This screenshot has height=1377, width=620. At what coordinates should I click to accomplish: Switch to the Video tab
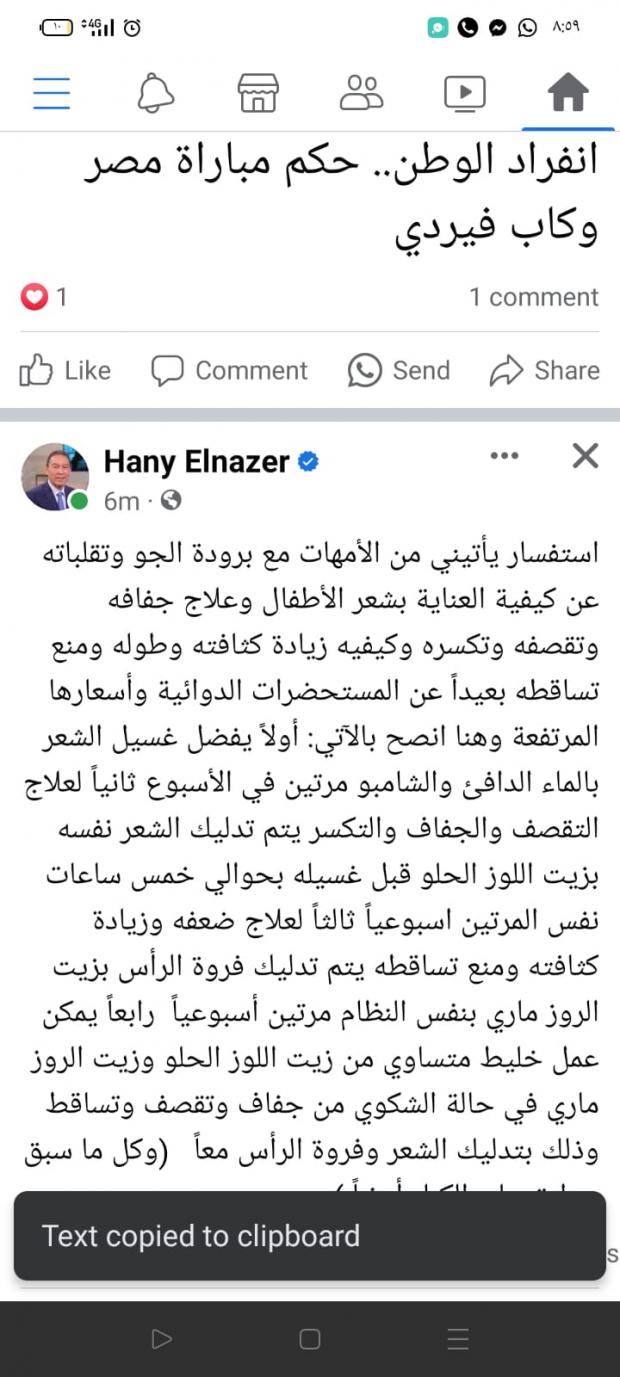[x=464, y=93]
